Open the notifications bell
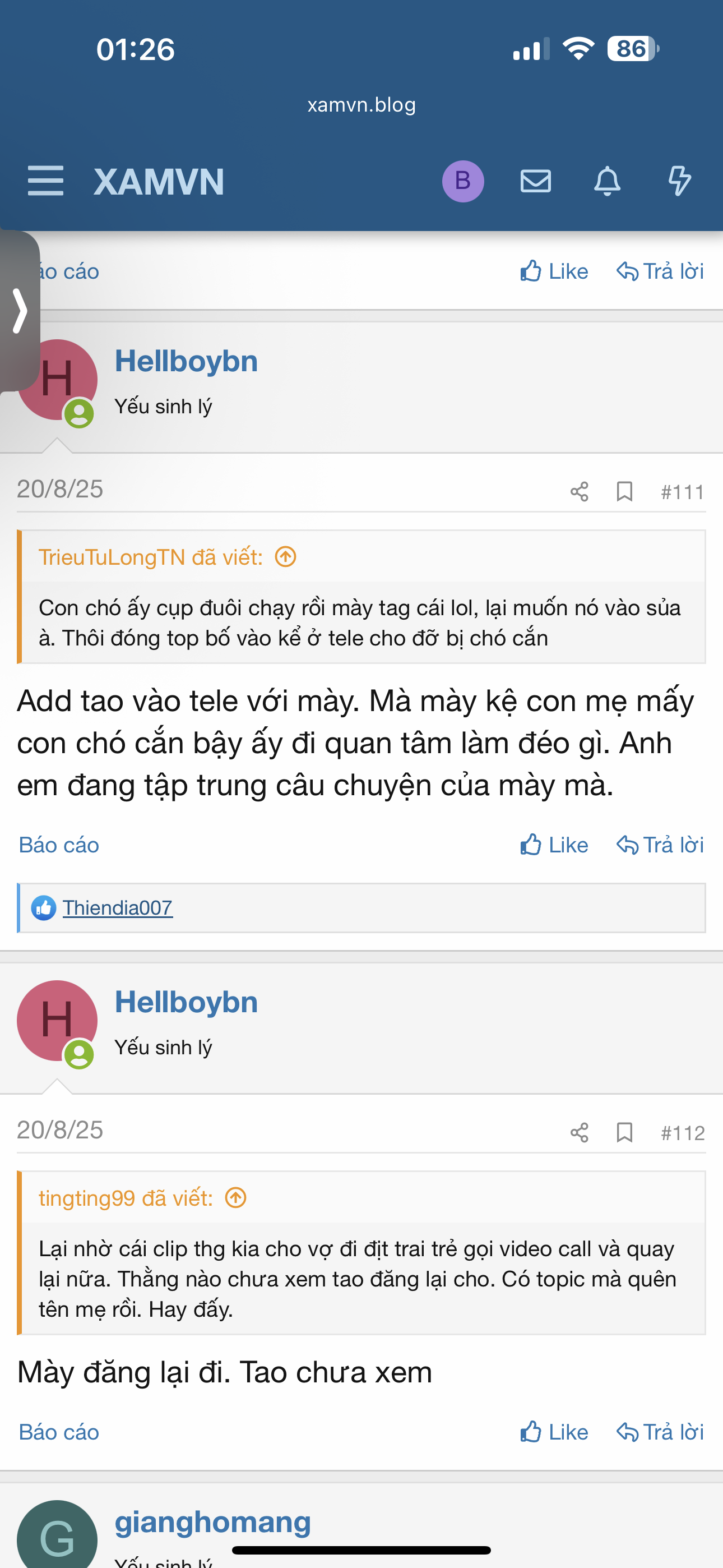 coord(607,181)
